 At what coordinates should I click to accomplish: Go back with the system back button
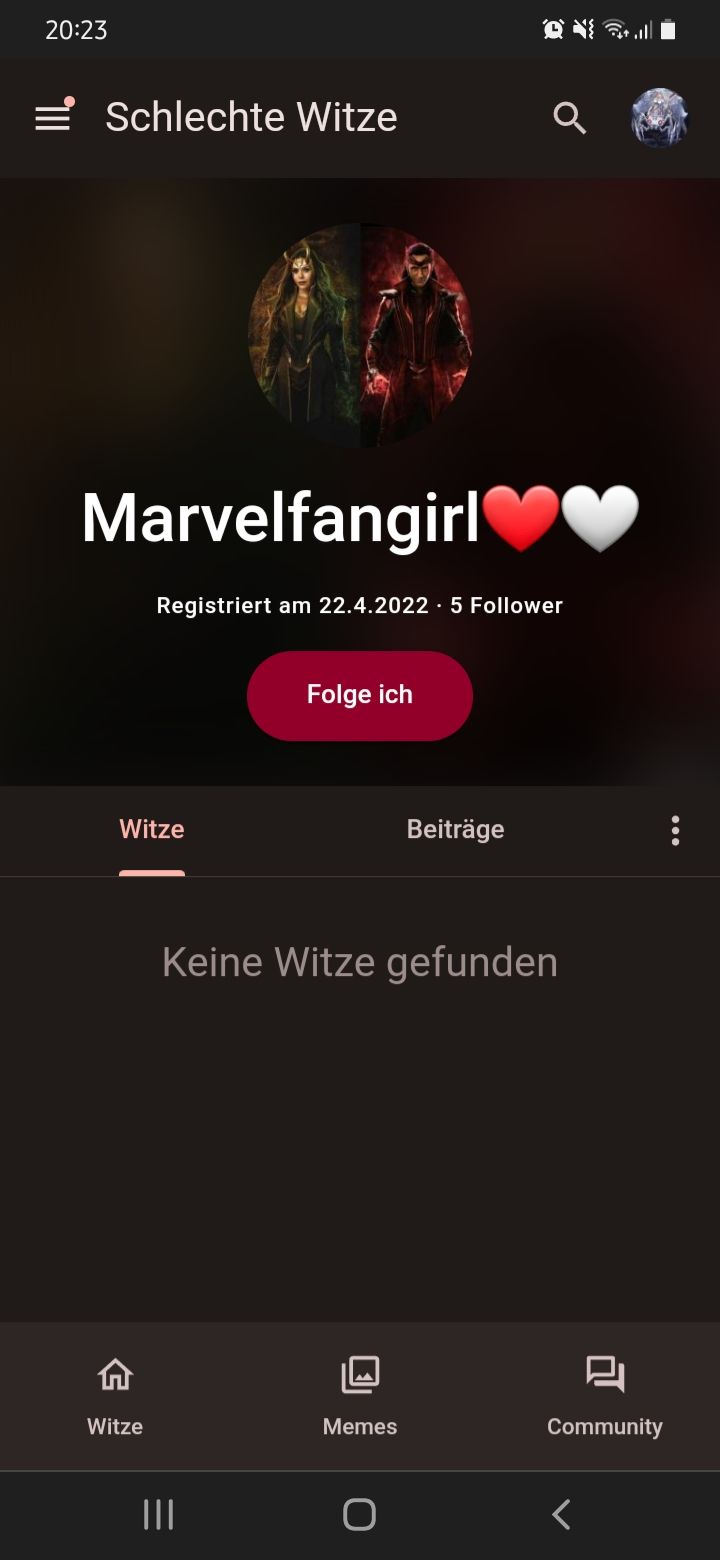coord(562,1514)
